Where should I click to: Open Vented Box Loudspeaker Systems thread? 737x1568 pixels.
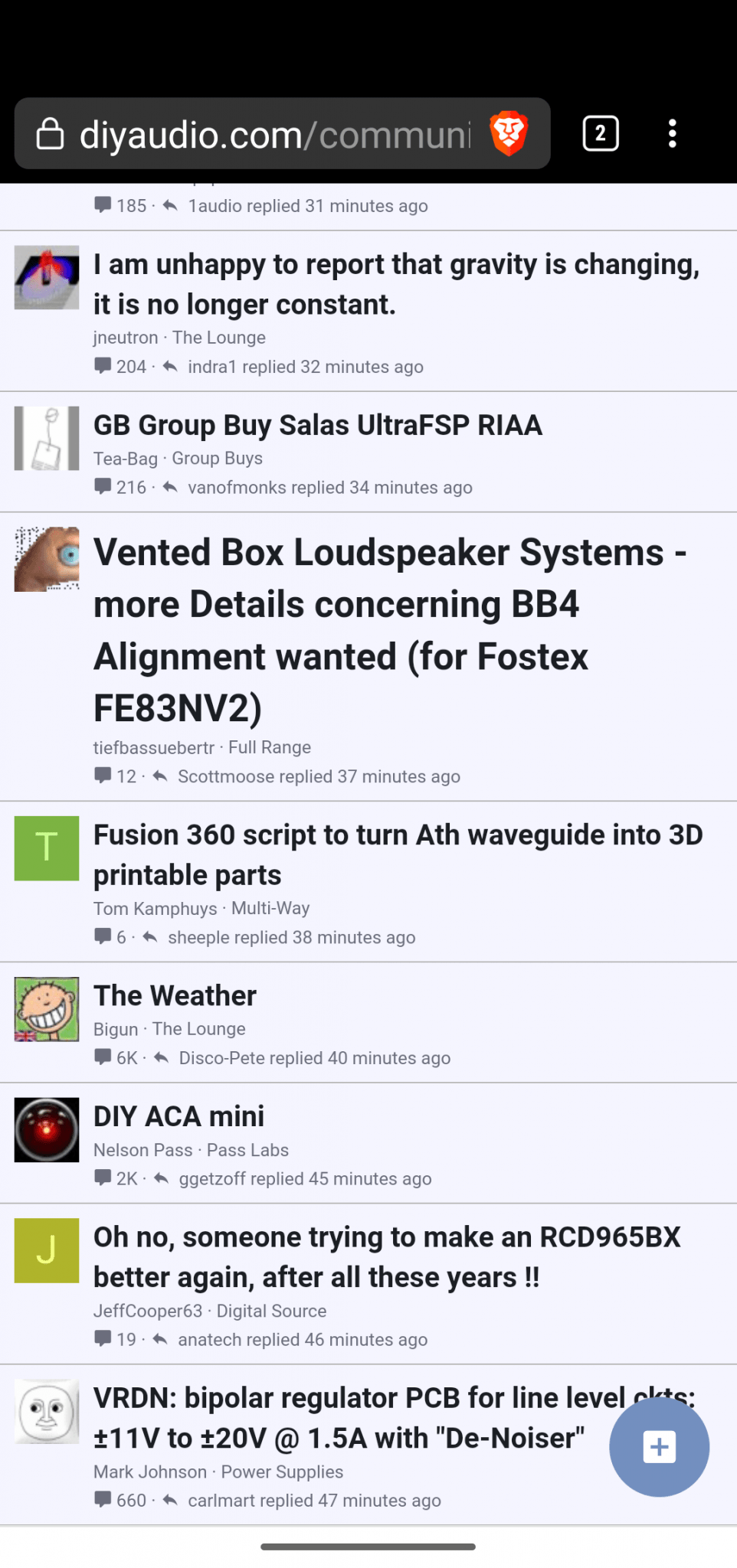click(390, 630)
